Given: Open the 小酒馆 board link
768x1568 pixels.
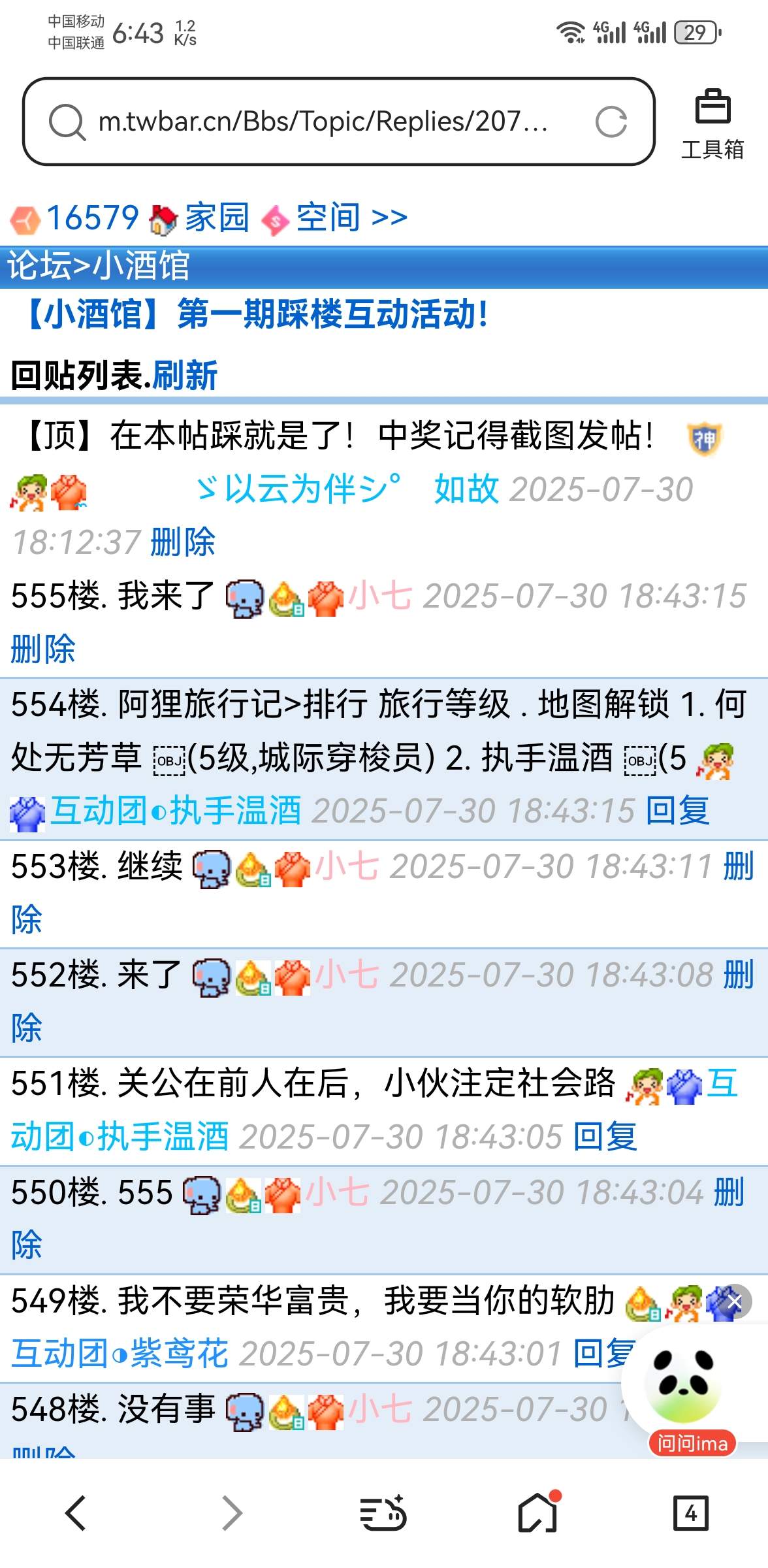Looking at the screenshot, I should [141, 267].
